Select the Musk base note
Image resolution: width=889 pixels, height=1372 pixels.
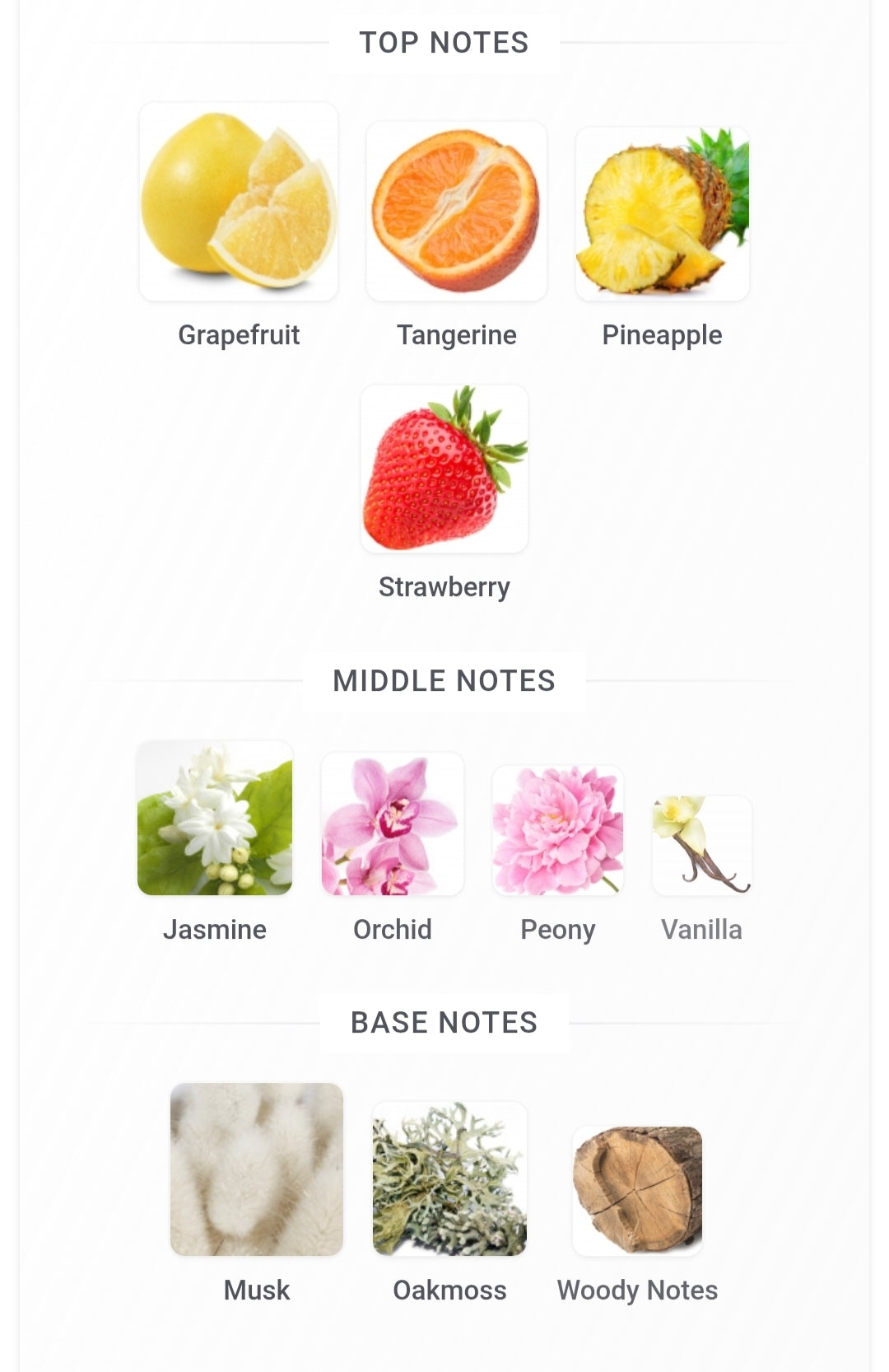[257, 1169]
